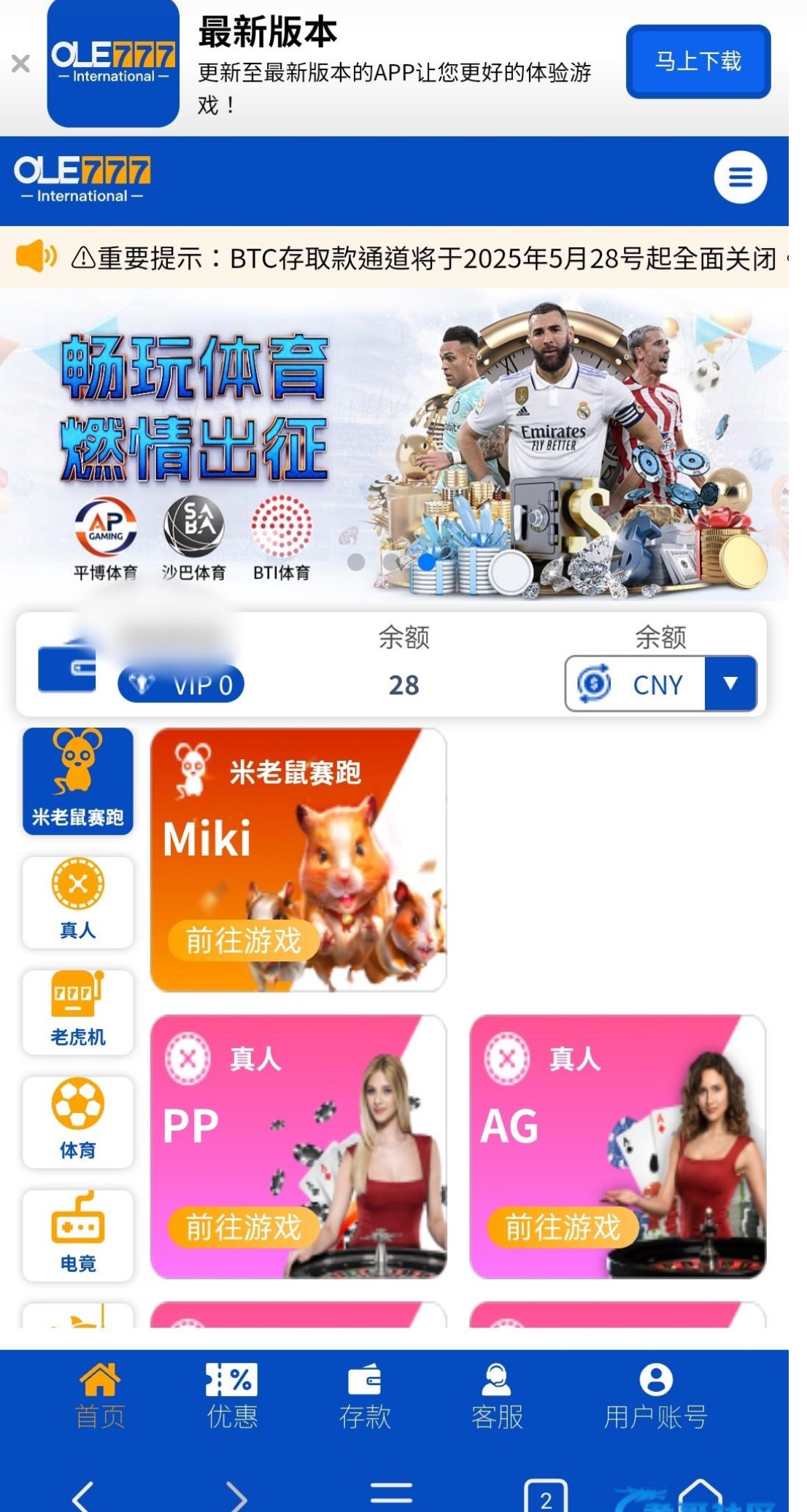The height and width of the screenshot is (1512, 807).
Task: Dismiss the app update banner with the X
Action: [22, 63]
